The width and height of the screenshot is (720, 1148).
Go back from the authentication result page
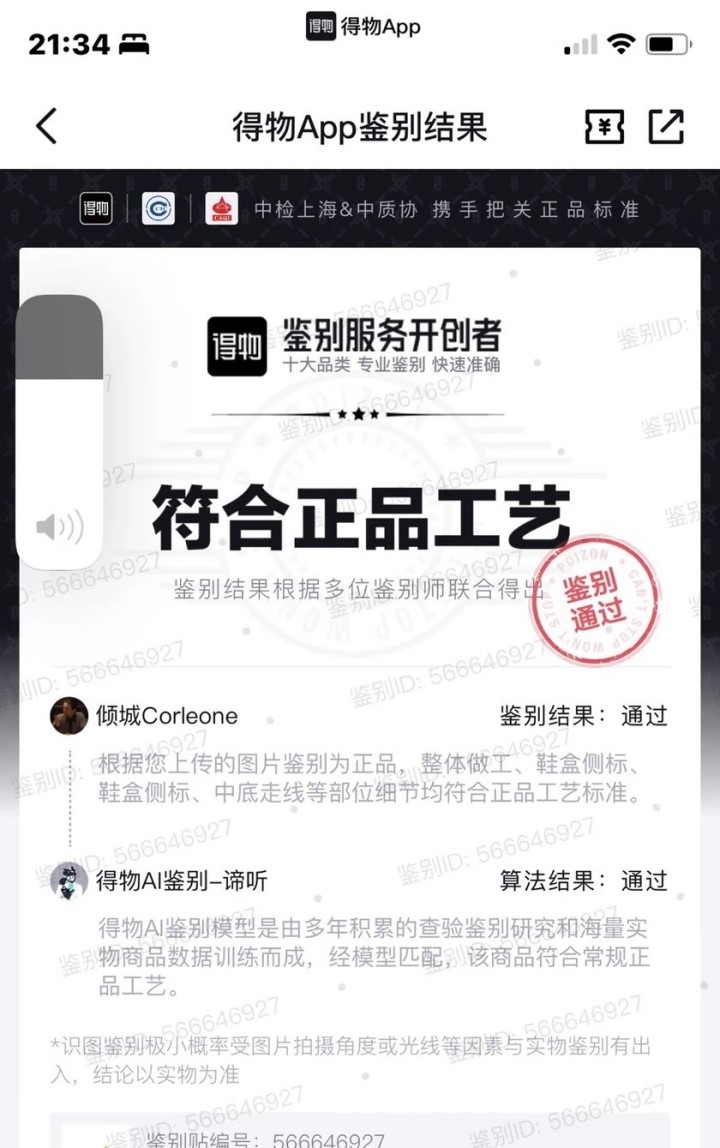46,127
